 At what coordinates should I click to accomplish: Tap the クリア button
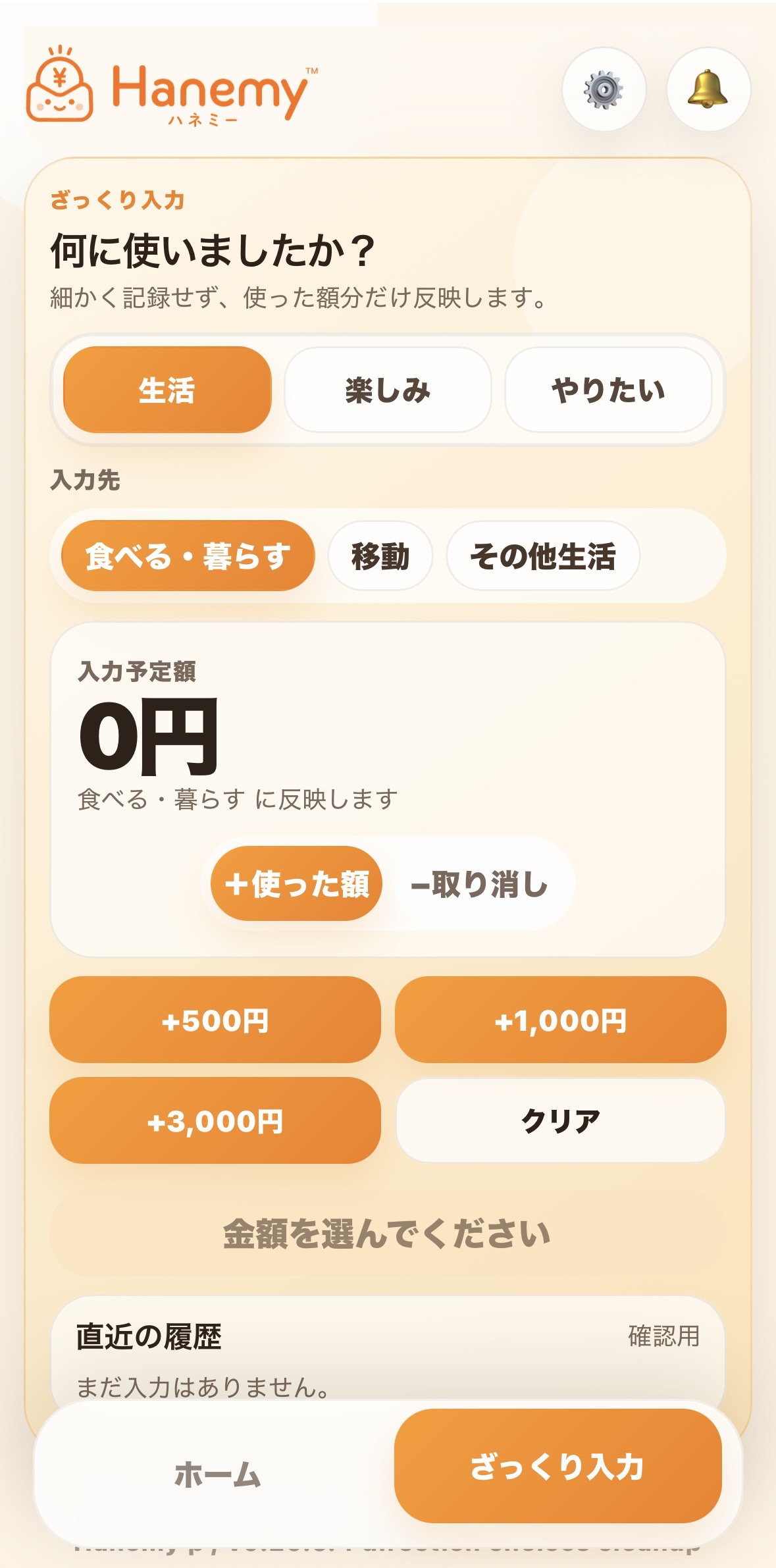[560, 1120]
